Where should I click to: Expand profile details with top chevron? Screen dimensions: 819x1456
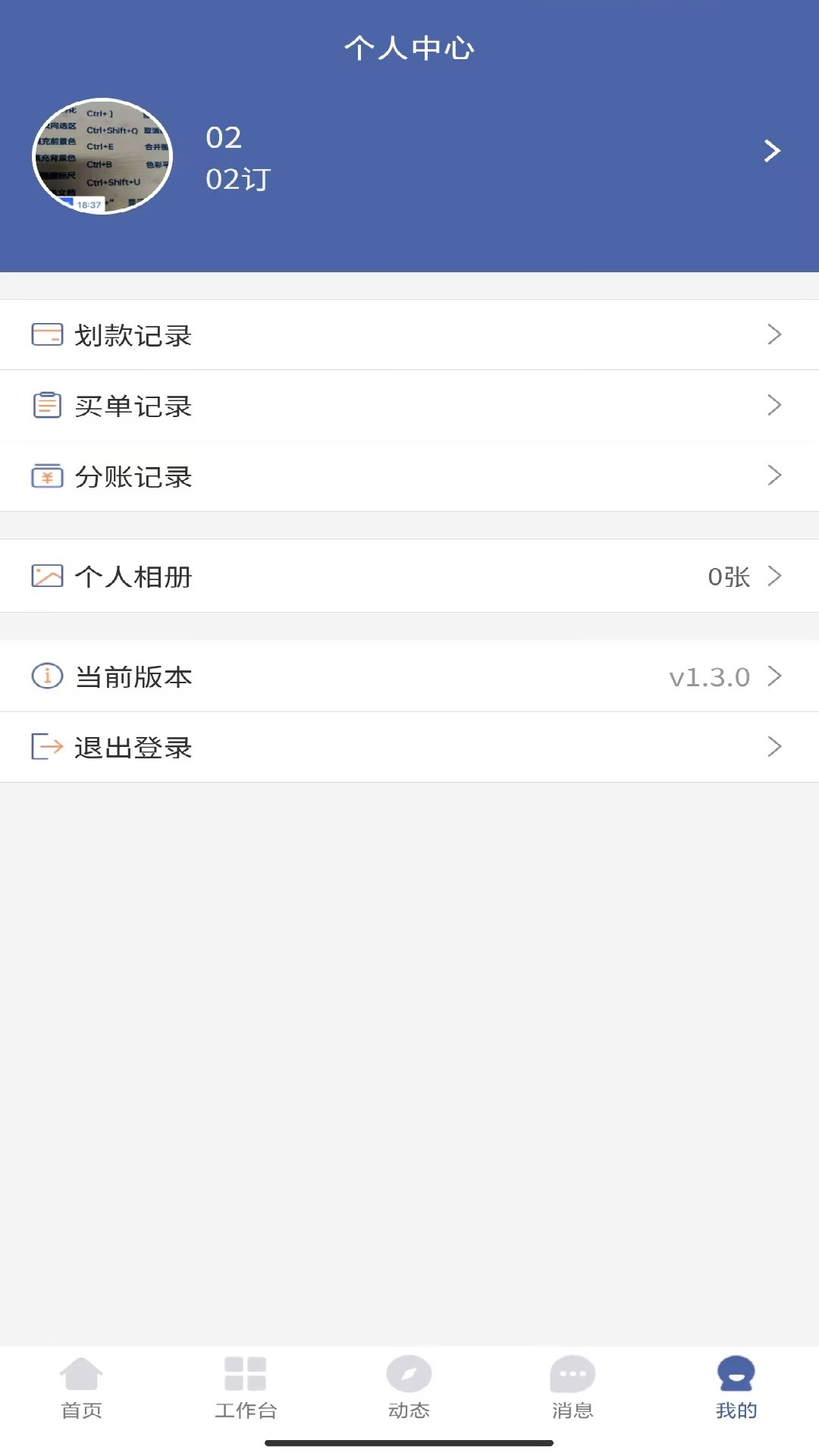tap(773, 151)
